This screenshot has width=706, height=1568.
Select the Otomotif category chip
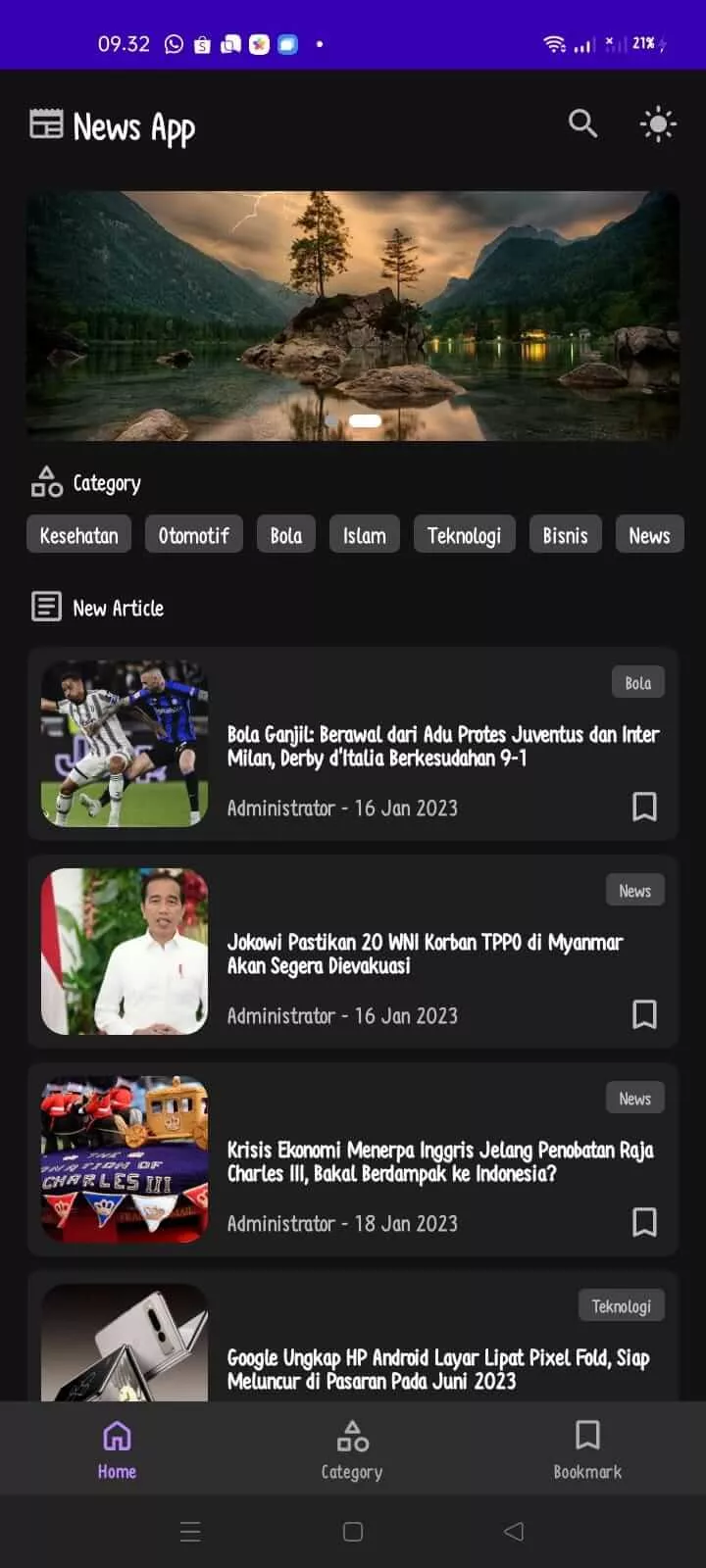tap(193, 535)
